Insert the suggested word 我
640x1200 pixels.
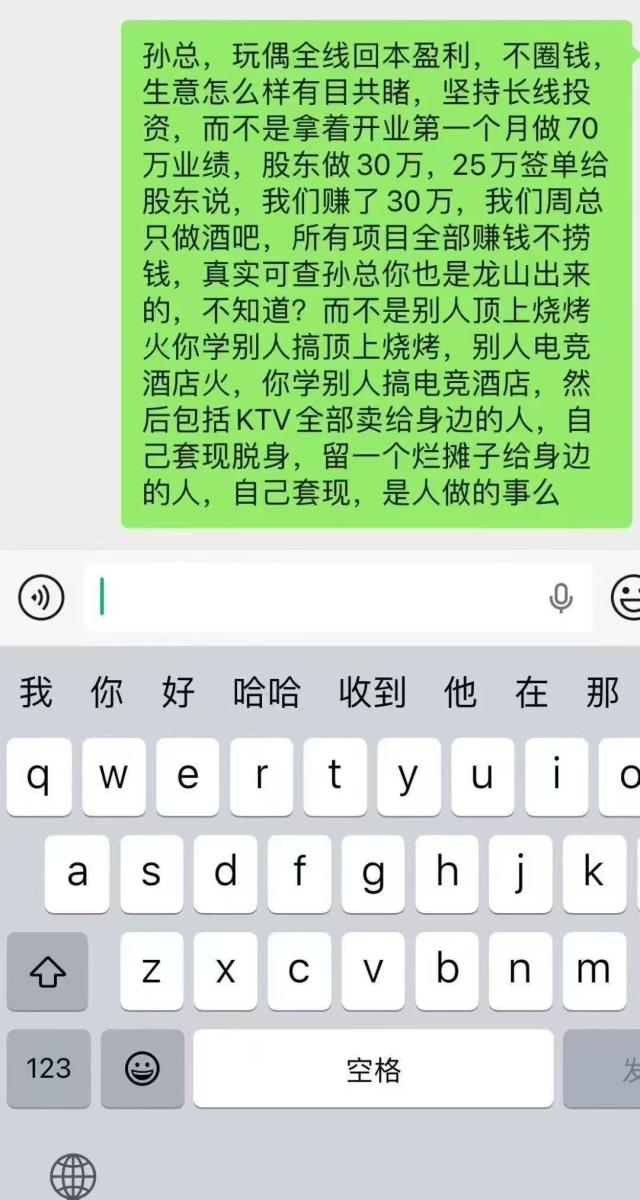pos(36,691)
